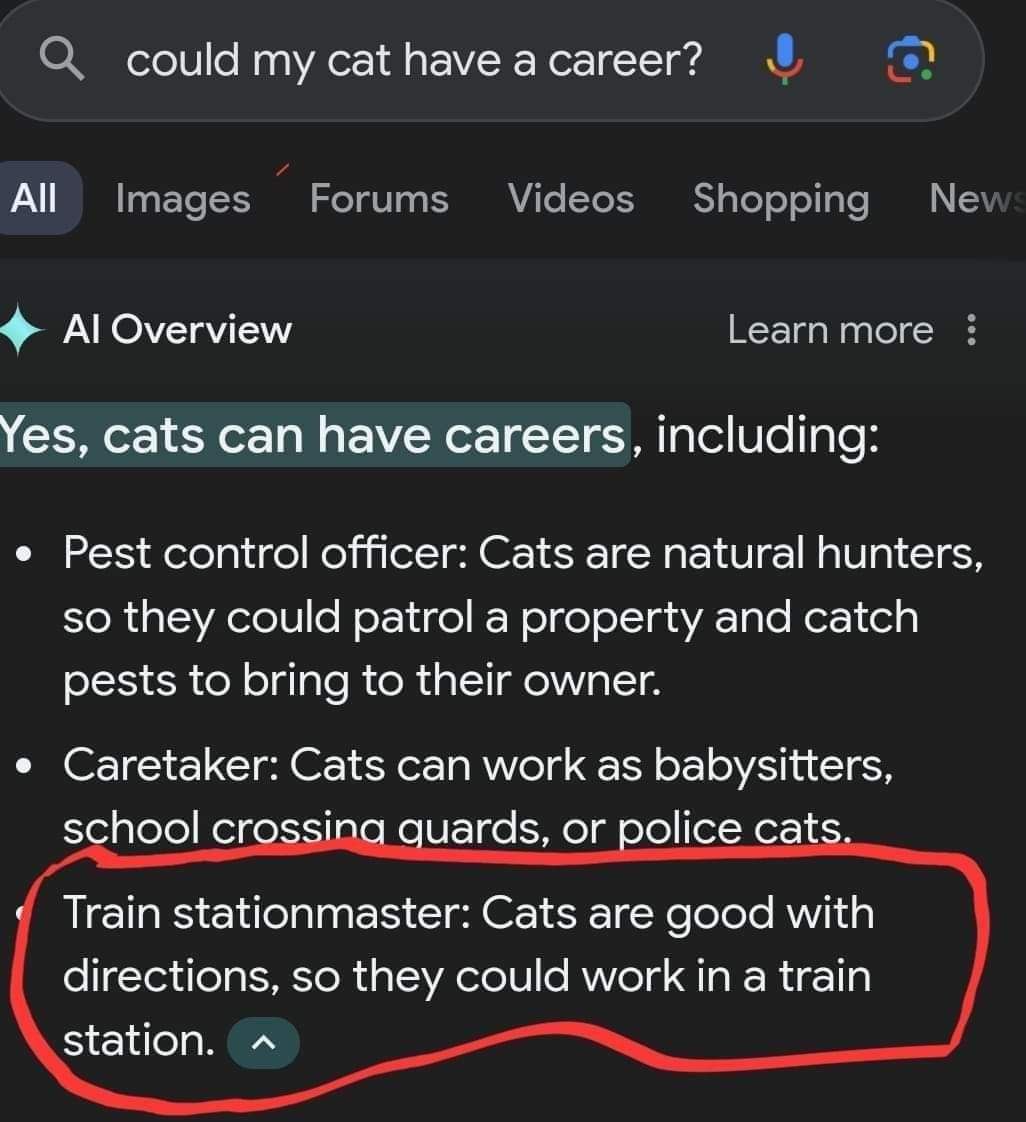Switch to the Forums tab
Image resolution: width=1026 pixels, height=1122 pixels.
[x=379, y=198]
